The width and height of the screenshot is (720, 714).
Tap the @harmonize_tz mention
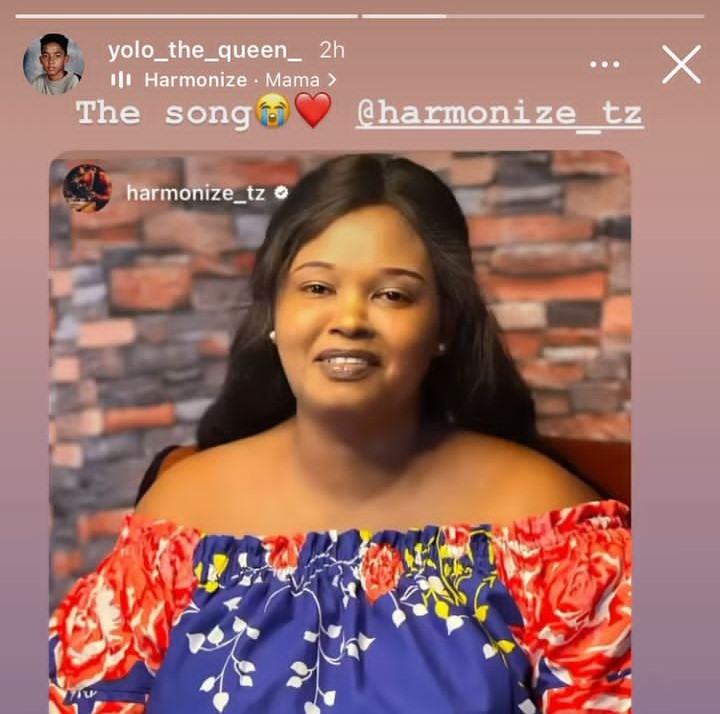pyautogui.click(x=499, y=113)
